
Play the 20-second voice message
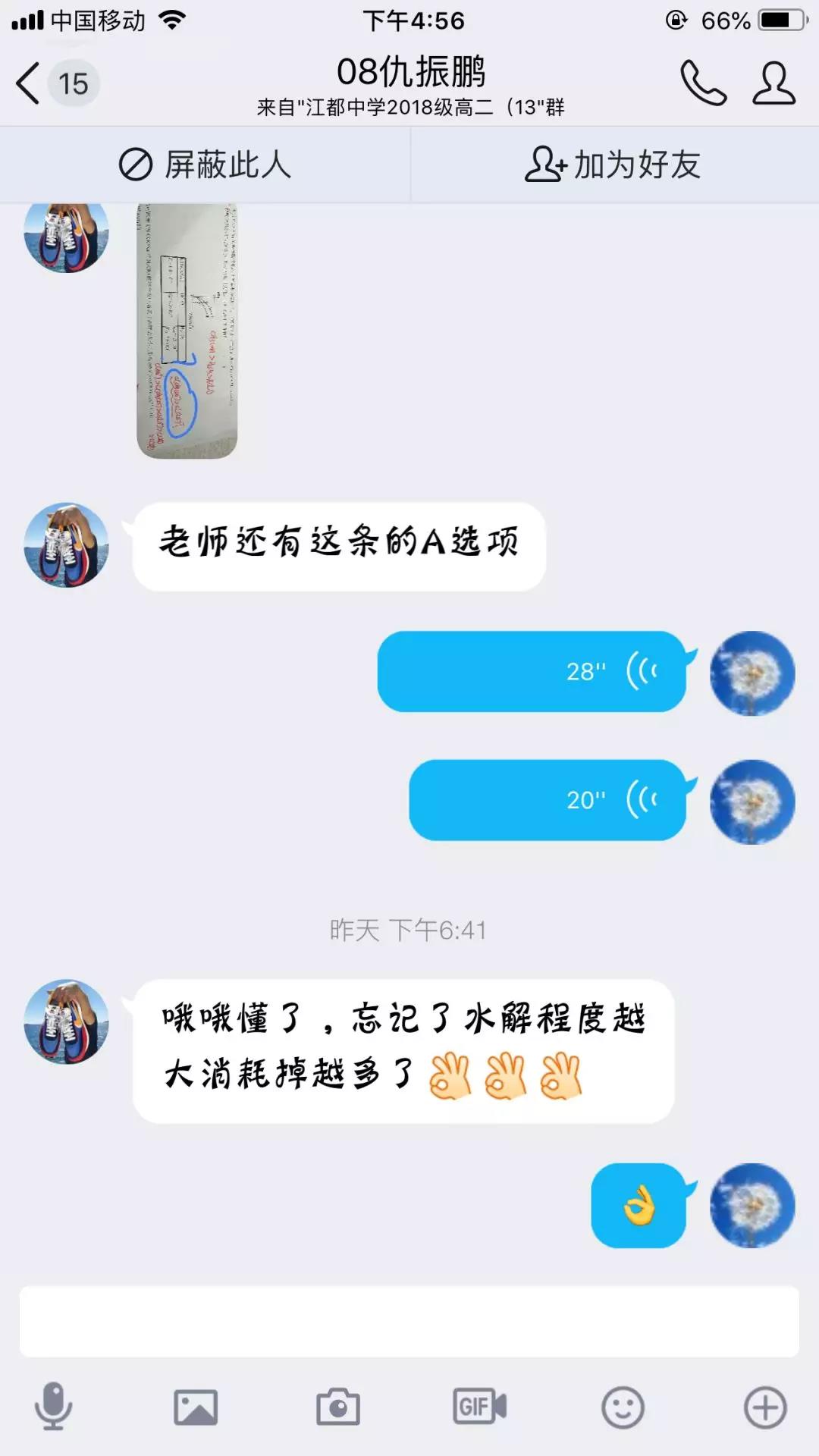[548, 800]
